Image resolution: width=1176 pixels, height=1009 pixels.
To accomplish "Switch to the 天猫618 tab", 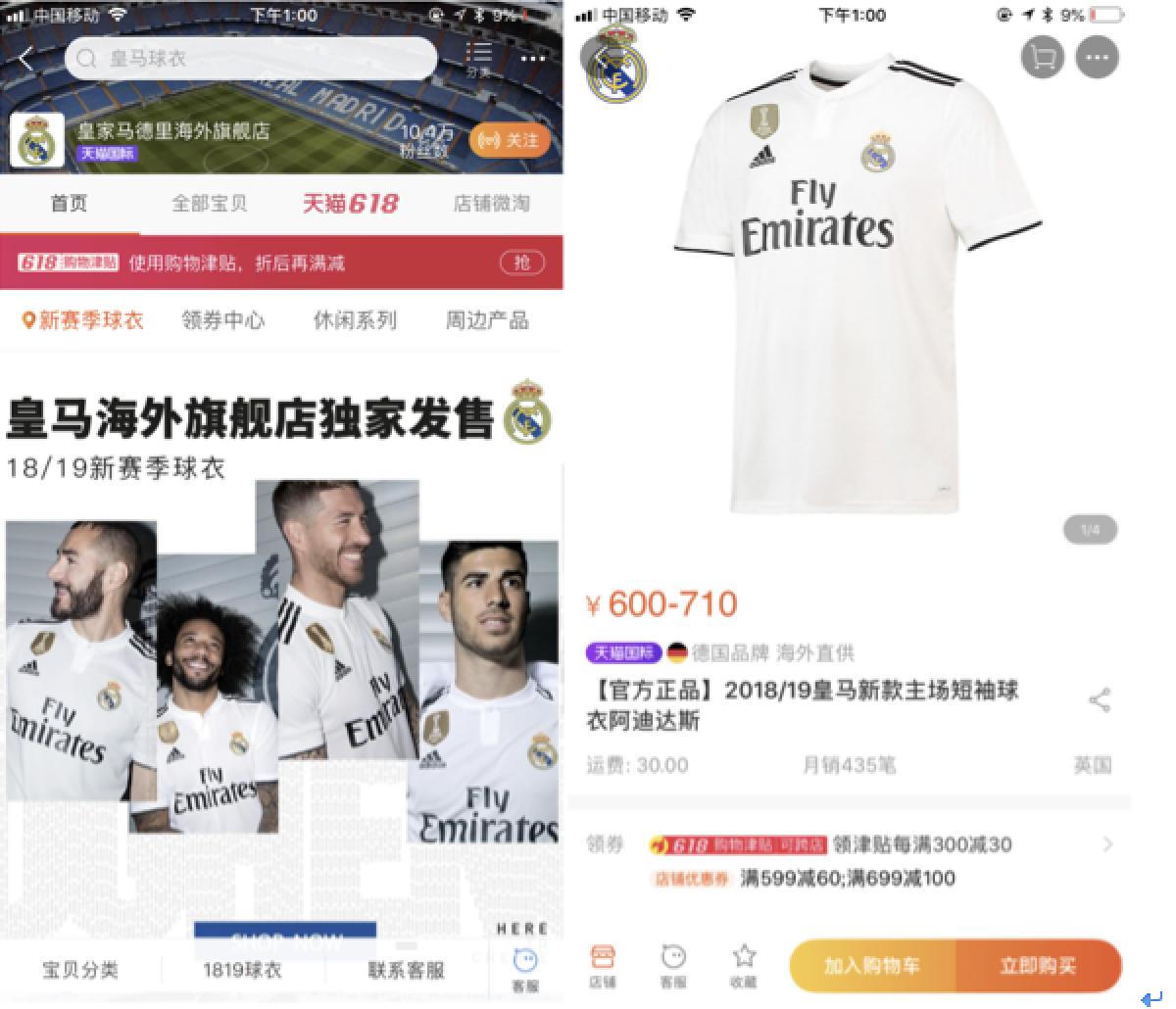I will pyautogui.click(x=350, y=204).
